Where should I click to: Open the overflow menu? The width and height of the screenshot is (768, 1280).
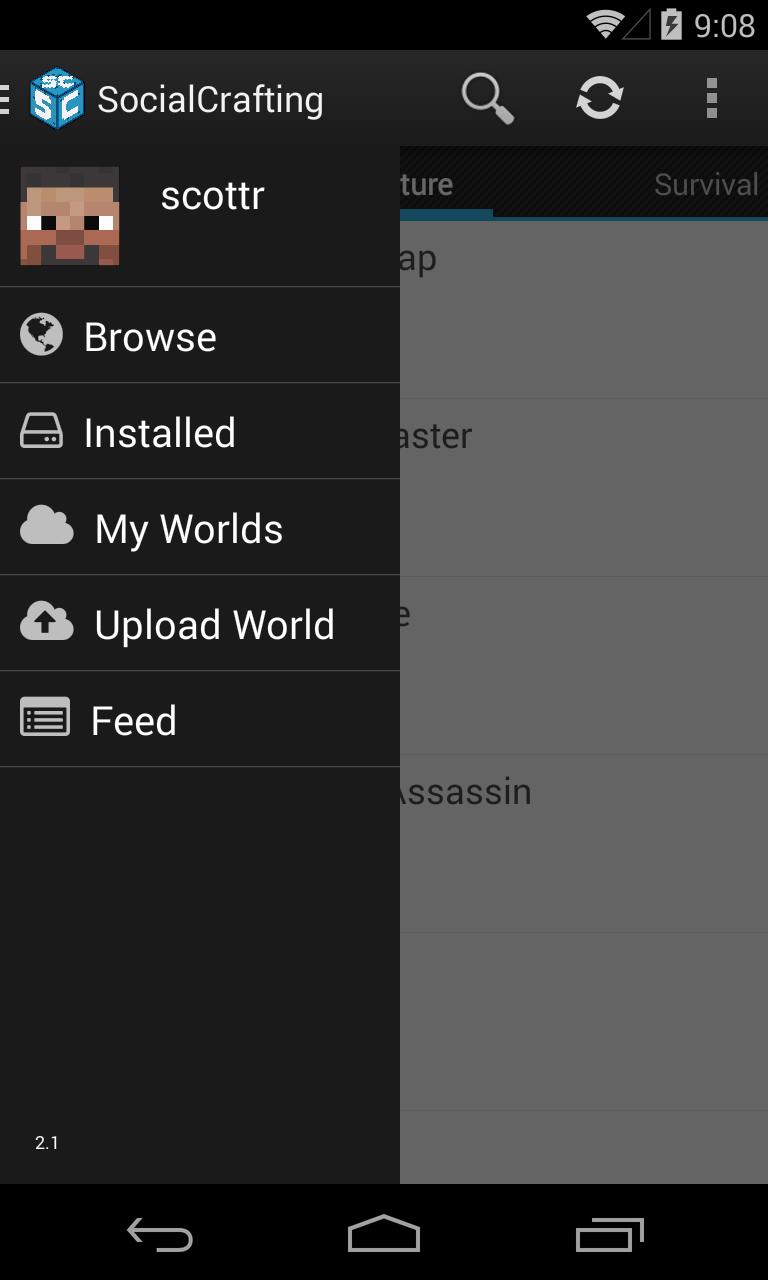711,99
